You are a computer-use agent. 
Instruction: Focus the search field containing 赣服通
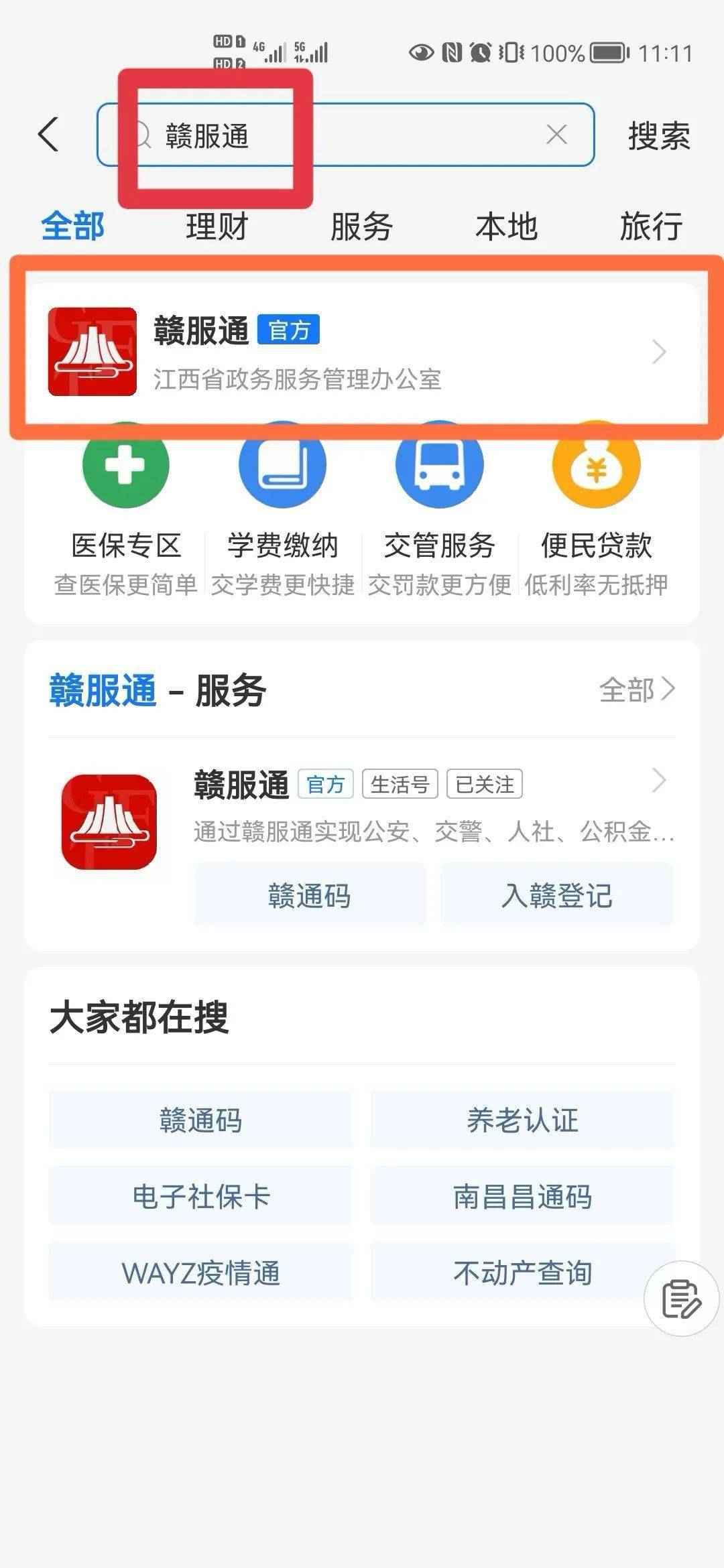375,135
